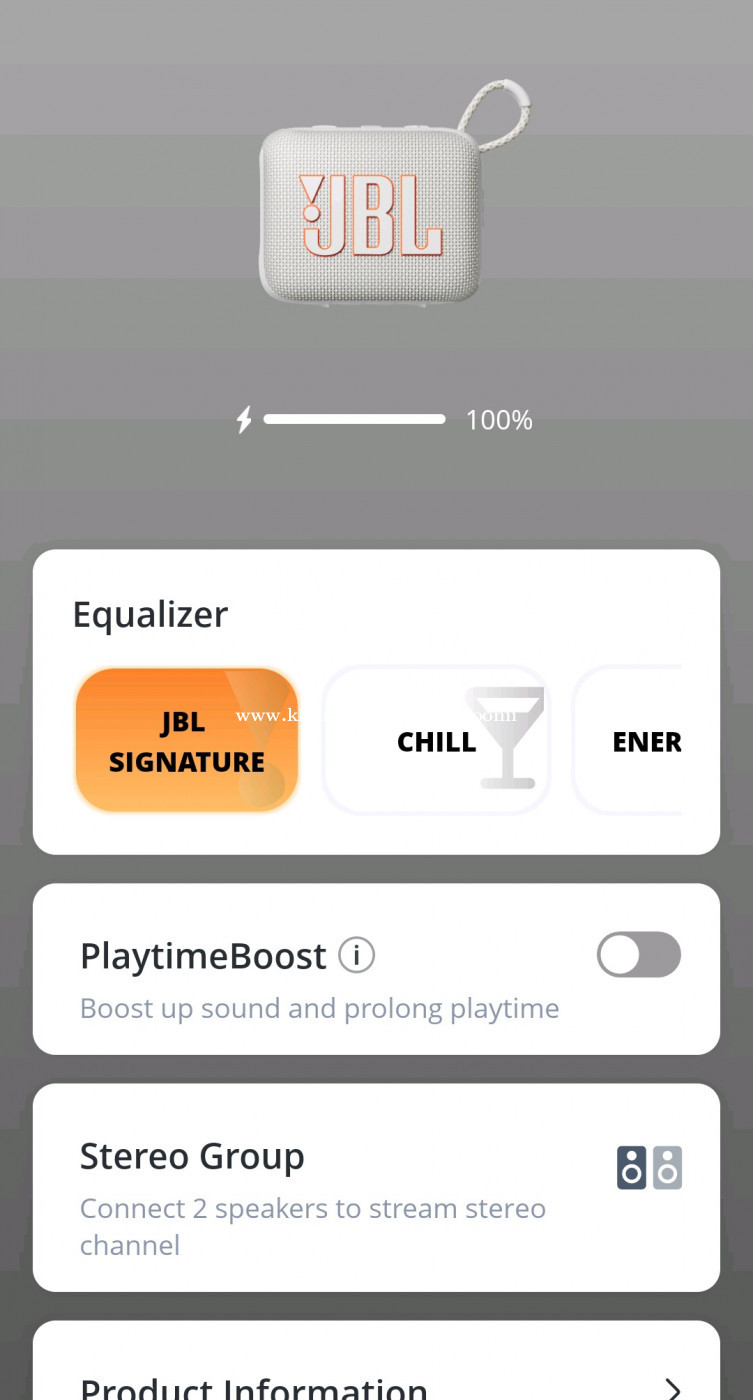Open Product Information

click(376, 1362)
